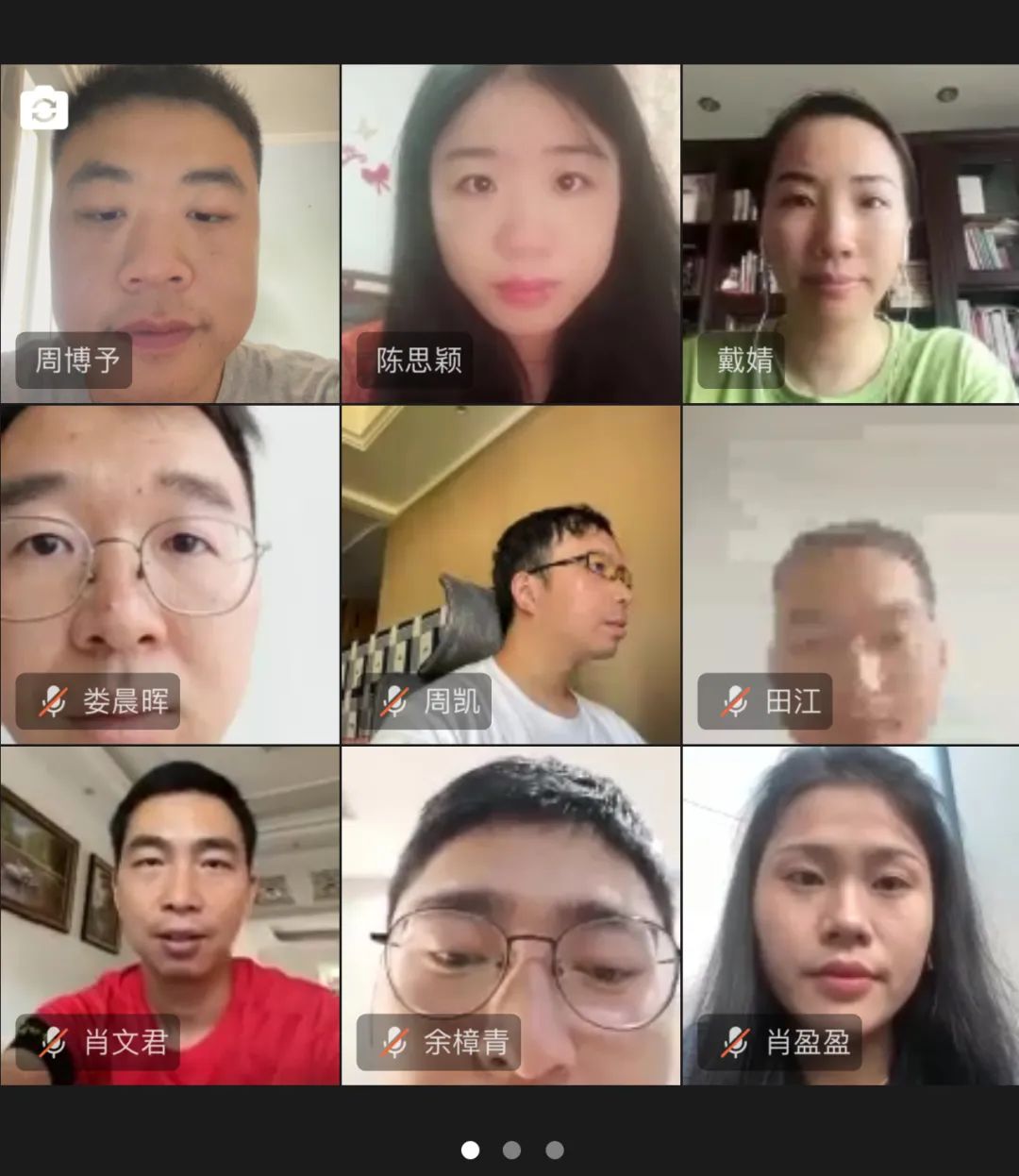Tap 肖文君's video tile

click(x=170, y=915)
